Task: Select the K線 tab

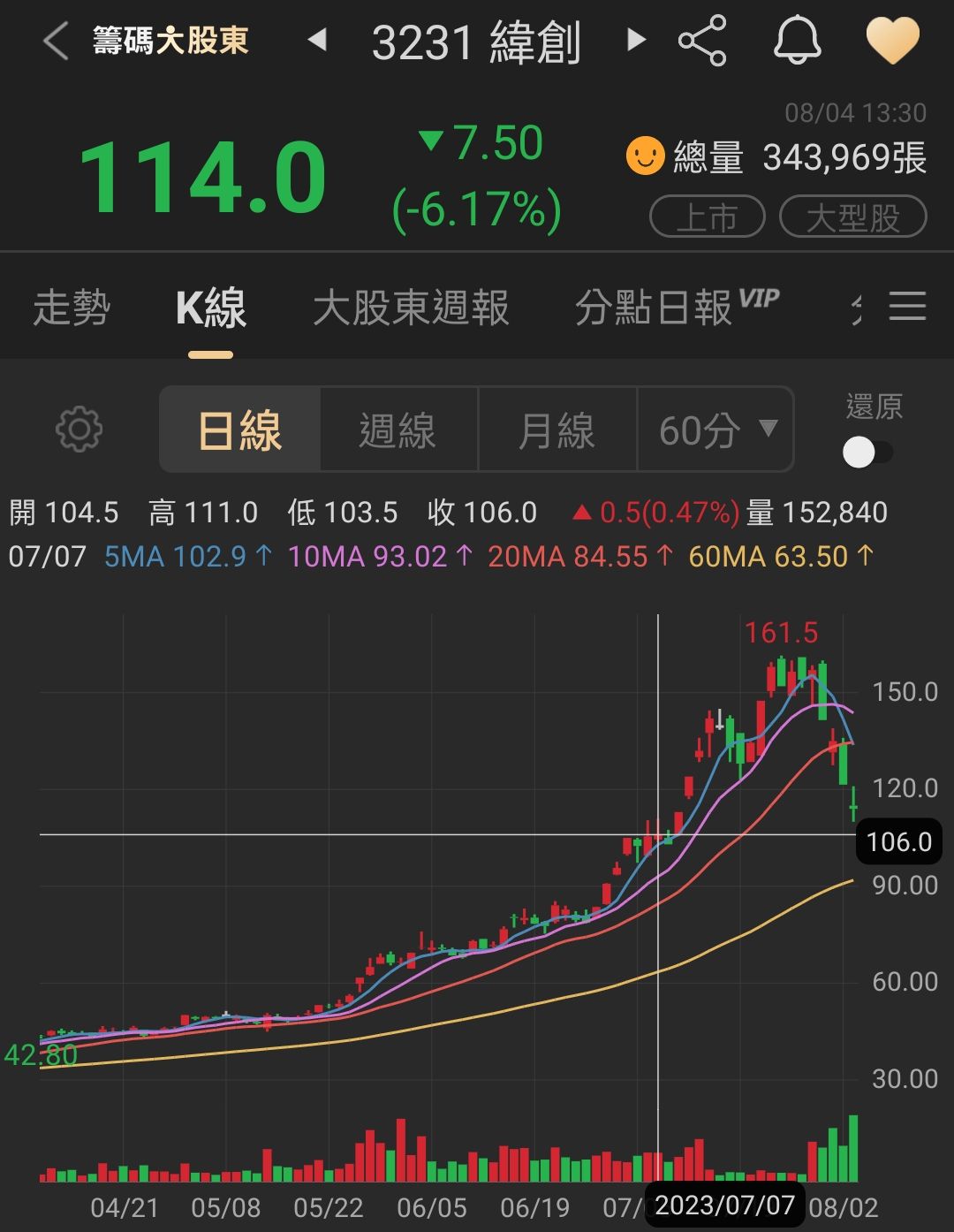Action: click(210, 308)
